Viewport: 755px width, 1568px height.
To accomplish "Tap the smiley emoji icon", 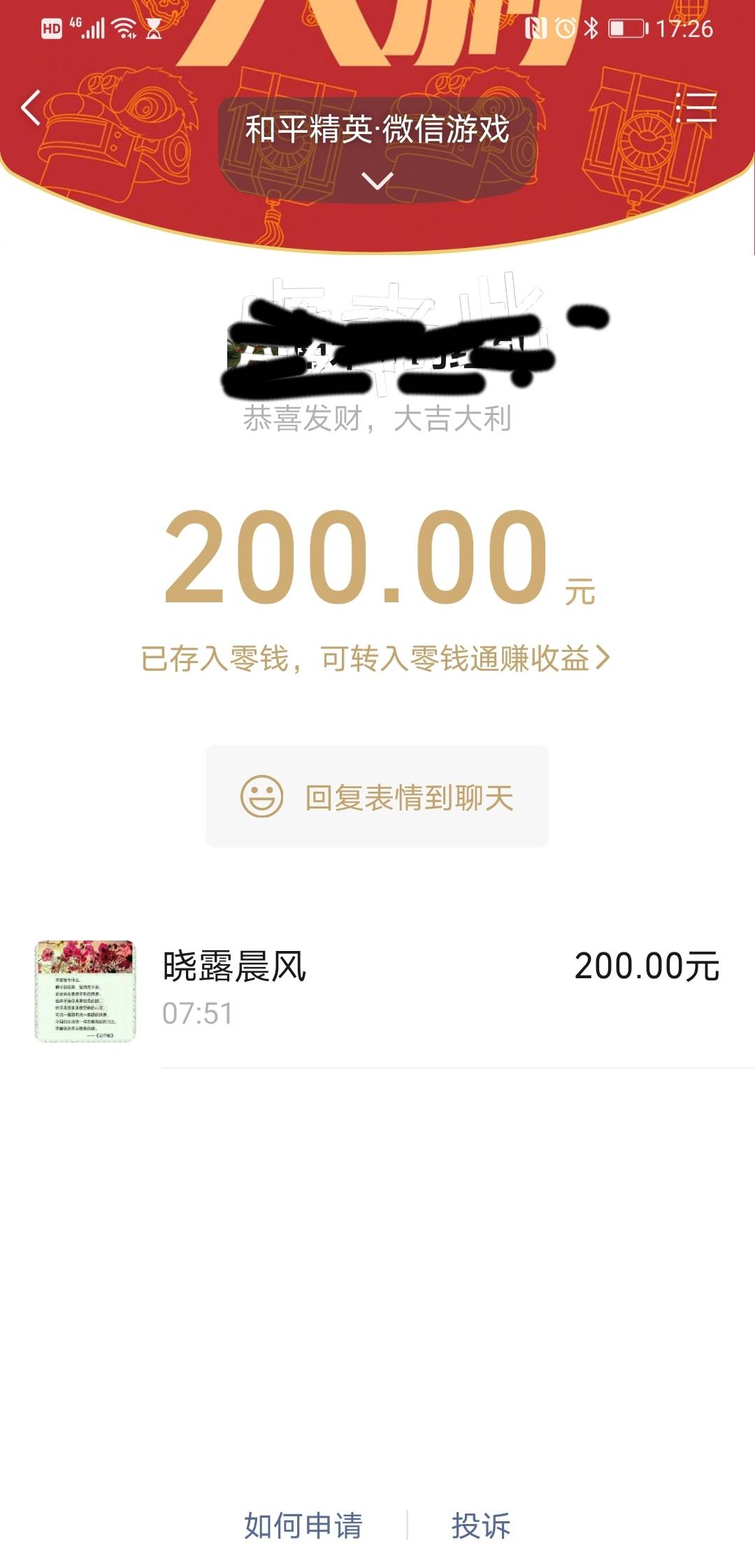I will 261,795.
